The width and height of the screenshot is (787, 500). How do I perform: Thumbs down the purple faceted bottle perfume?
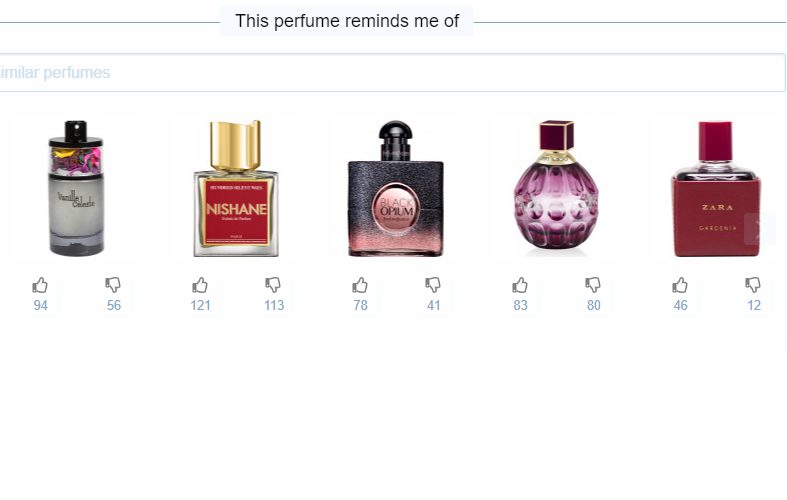coord(593,285)
